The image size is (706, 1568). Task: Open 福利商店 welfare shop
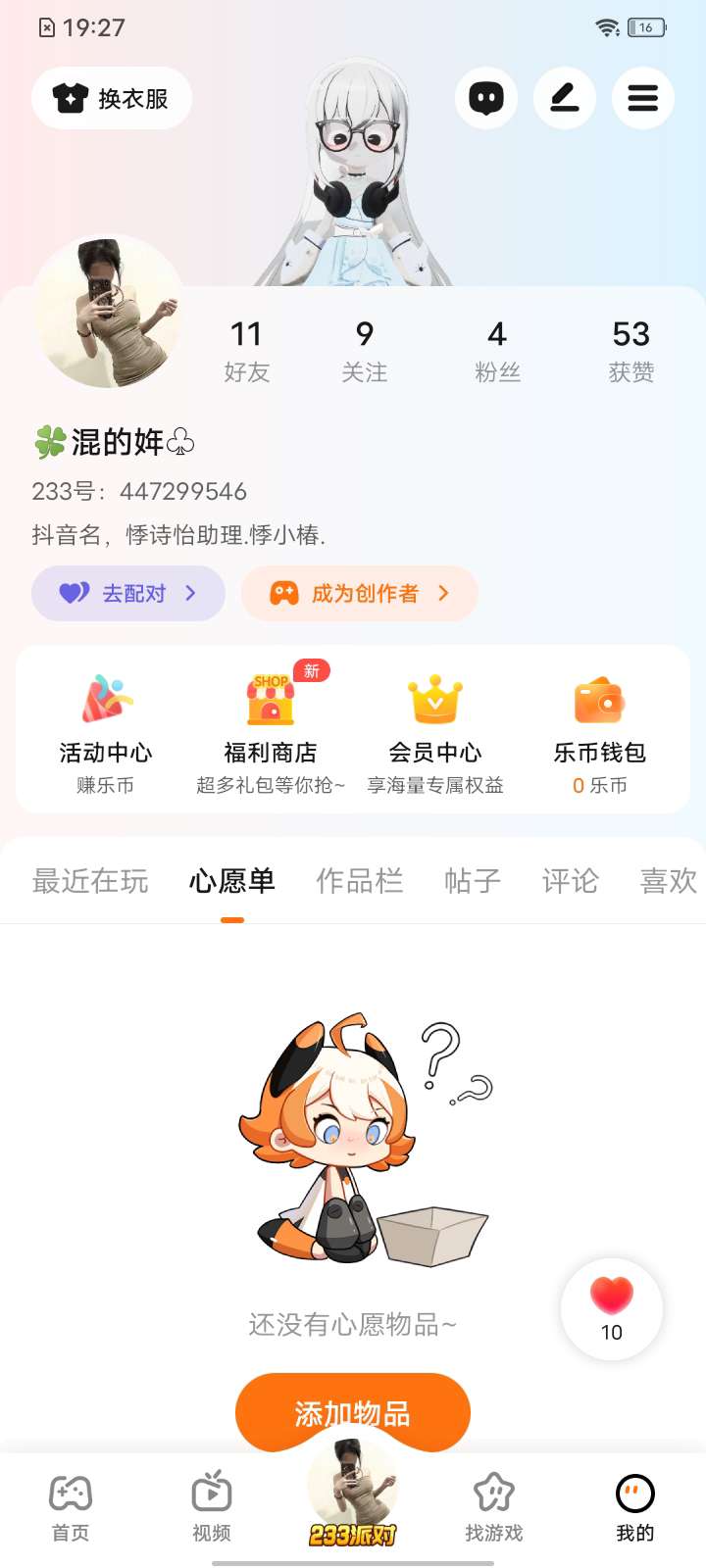[271, 730]
